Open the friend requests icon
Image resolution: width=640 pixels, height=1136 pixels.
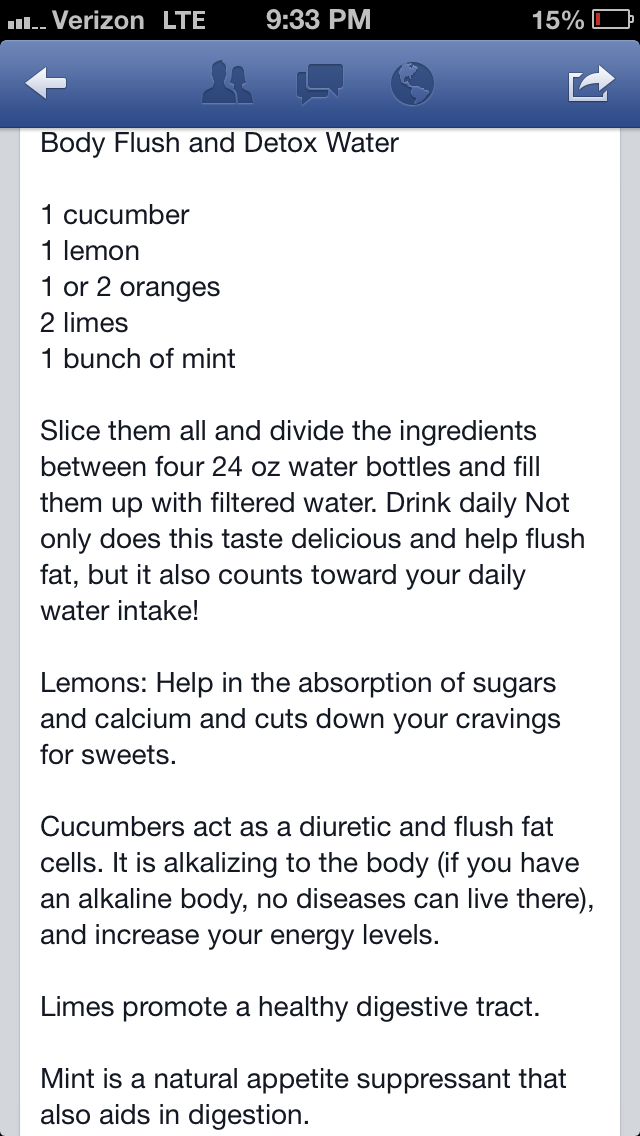227,83
